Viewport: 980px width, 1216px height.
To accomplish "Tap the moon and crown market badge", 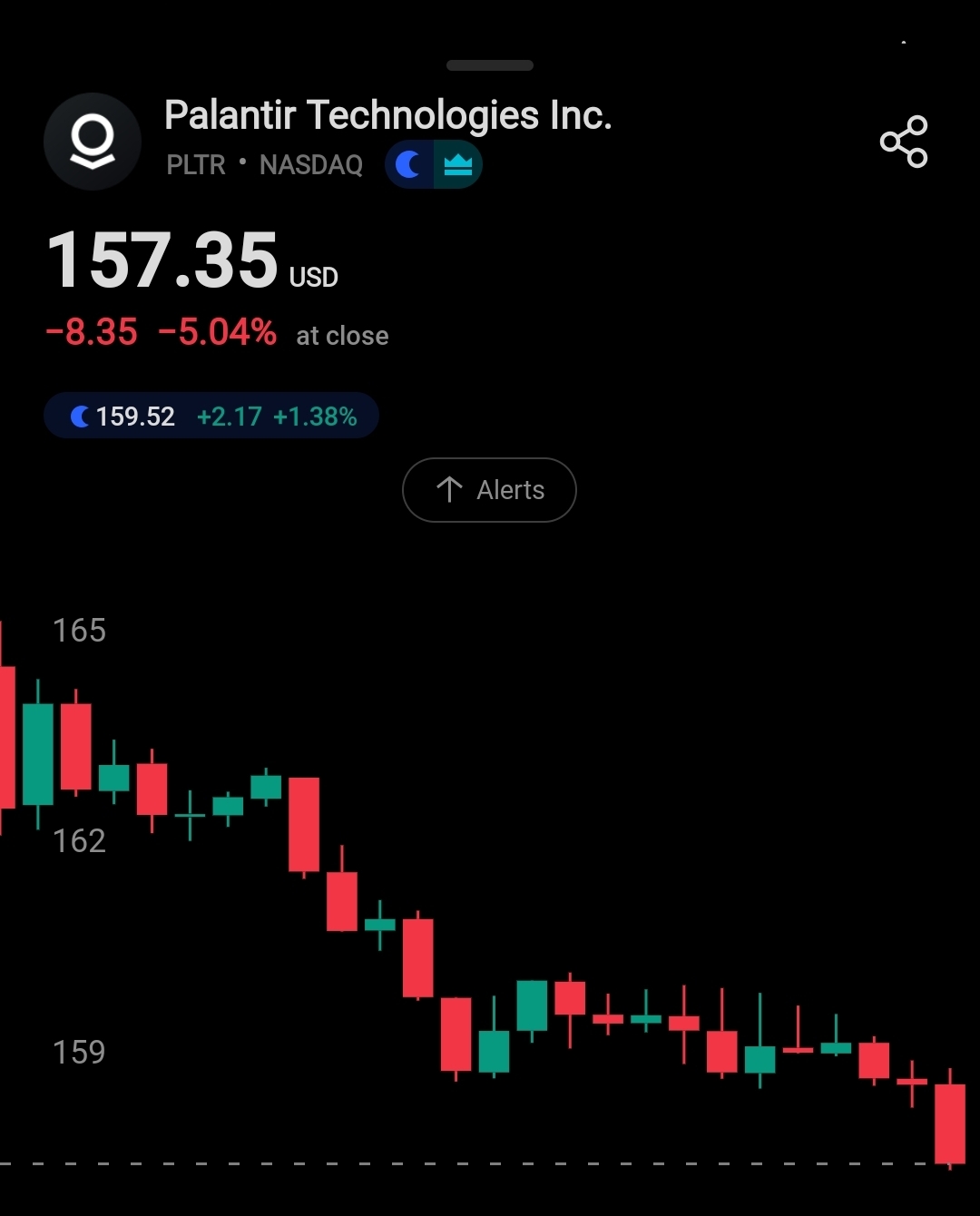I will click(433, 165).
